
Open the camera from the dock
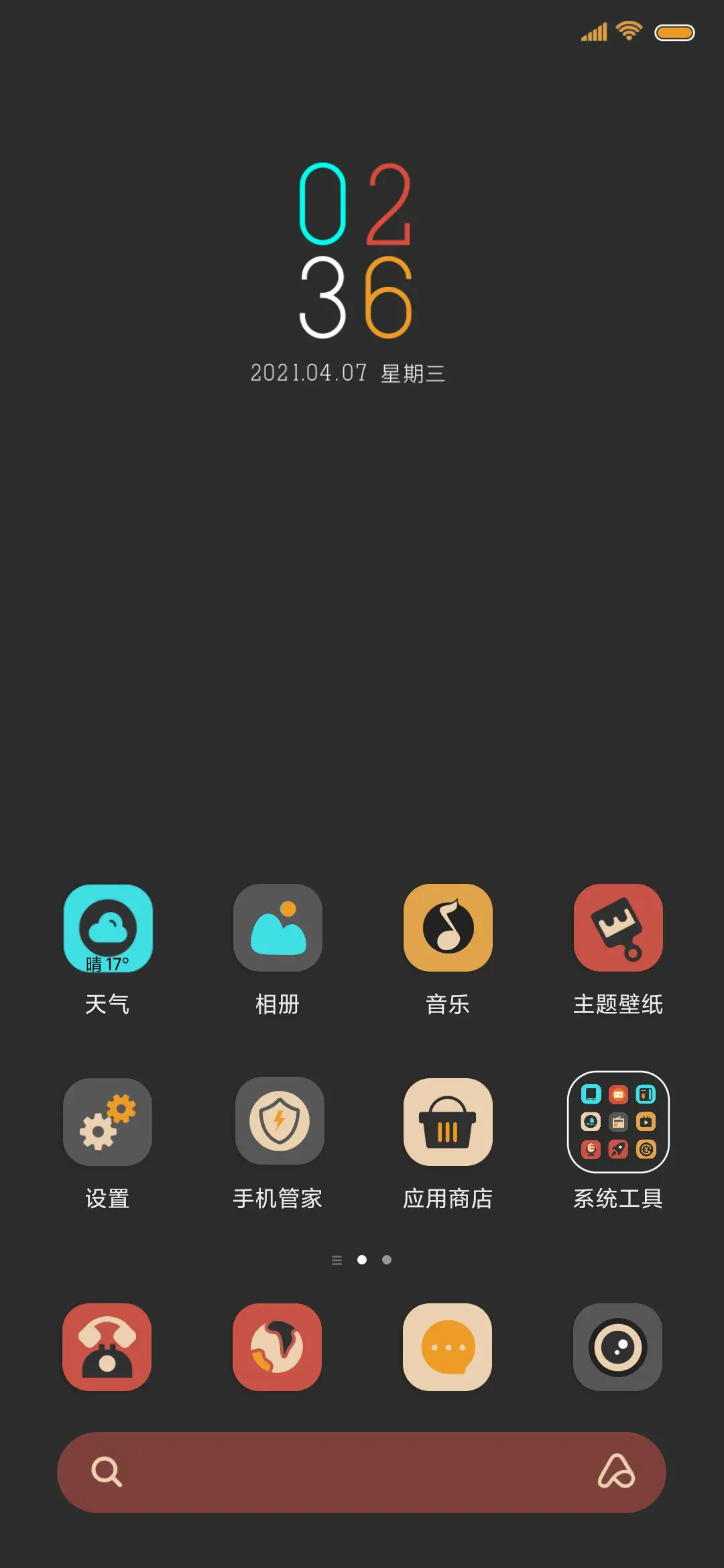click(x=617, y=1347)
